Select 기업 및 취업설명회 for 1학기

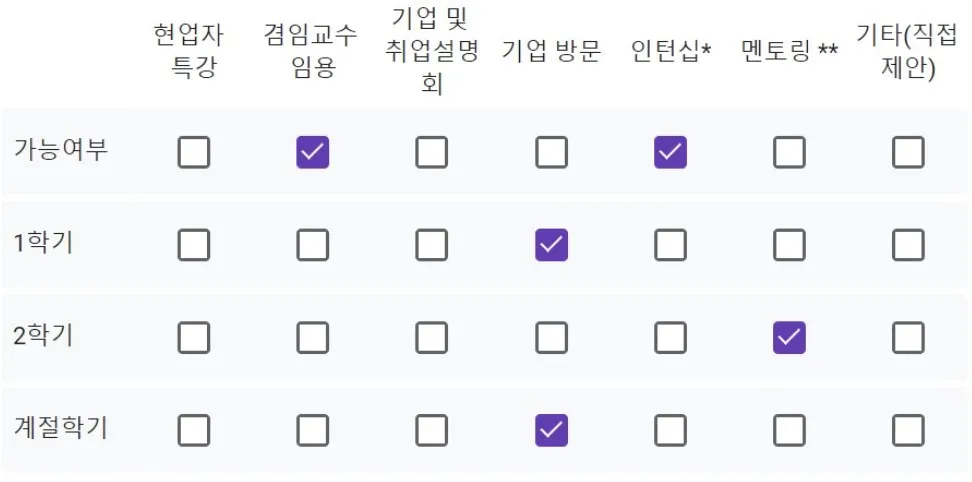pos(431,245)
